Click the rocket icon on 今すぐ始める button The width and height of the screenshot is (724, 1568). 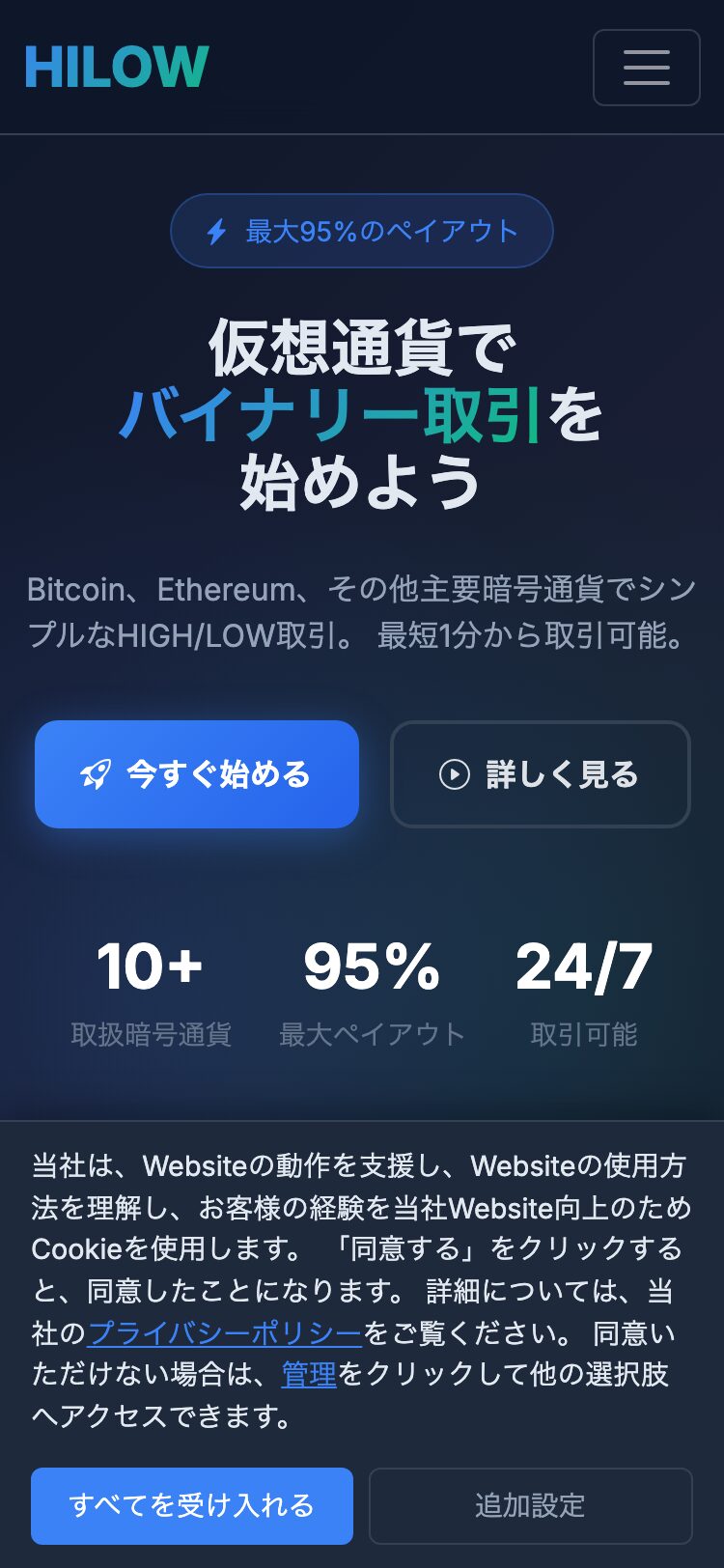(x=97, y=772)
